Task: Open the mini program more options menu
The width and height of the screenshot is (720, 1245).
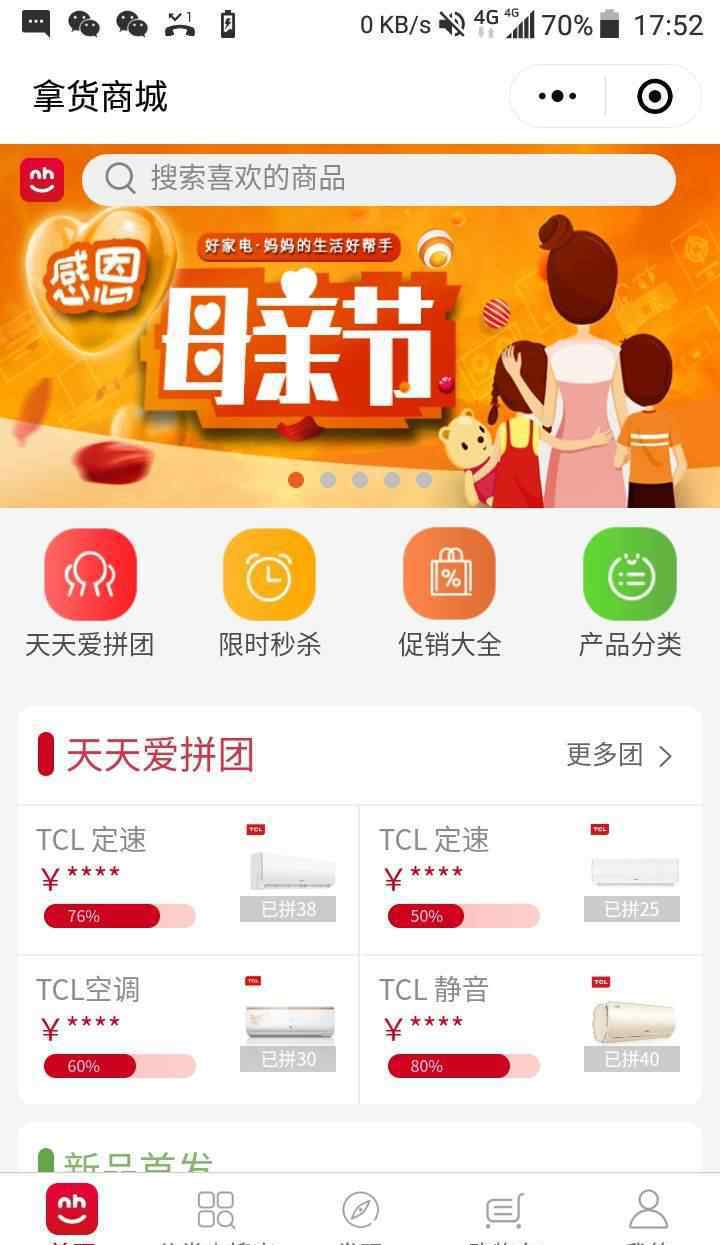Action: 557,96
